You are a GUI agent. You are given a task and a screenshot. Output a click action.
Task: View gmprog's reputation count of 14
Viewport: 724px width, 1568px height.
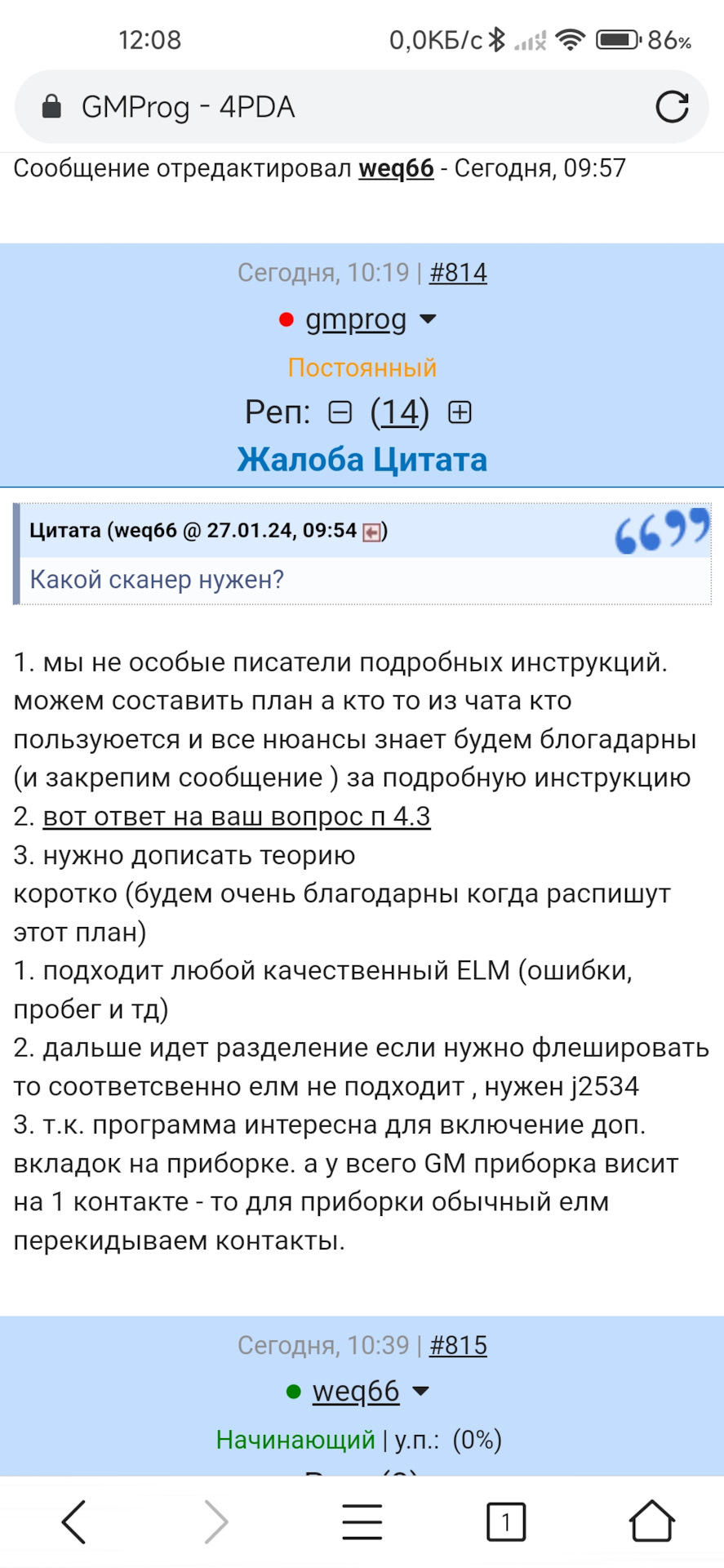point(400,412)
